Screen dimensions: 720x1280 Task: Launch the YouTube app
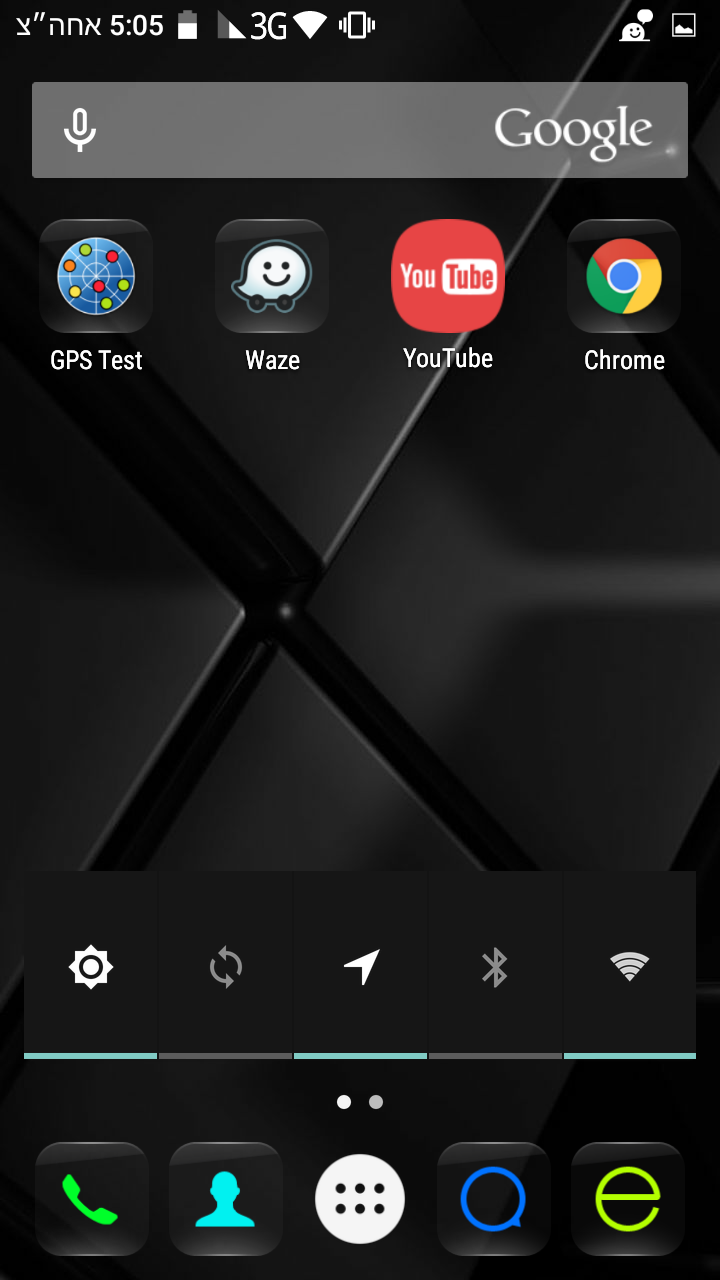point(448,277)
